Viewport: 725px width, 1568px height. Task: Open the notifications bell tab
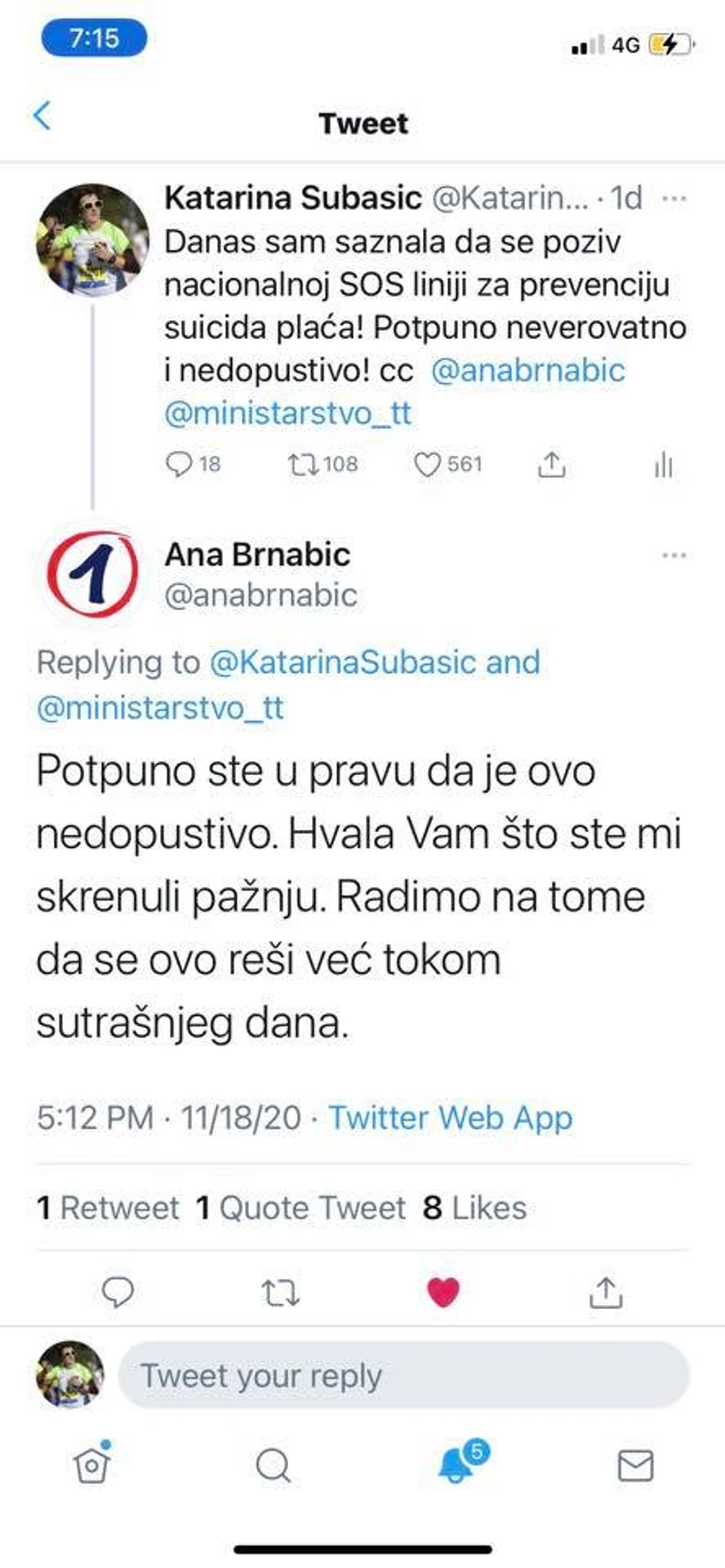(x=456, y=1465)
